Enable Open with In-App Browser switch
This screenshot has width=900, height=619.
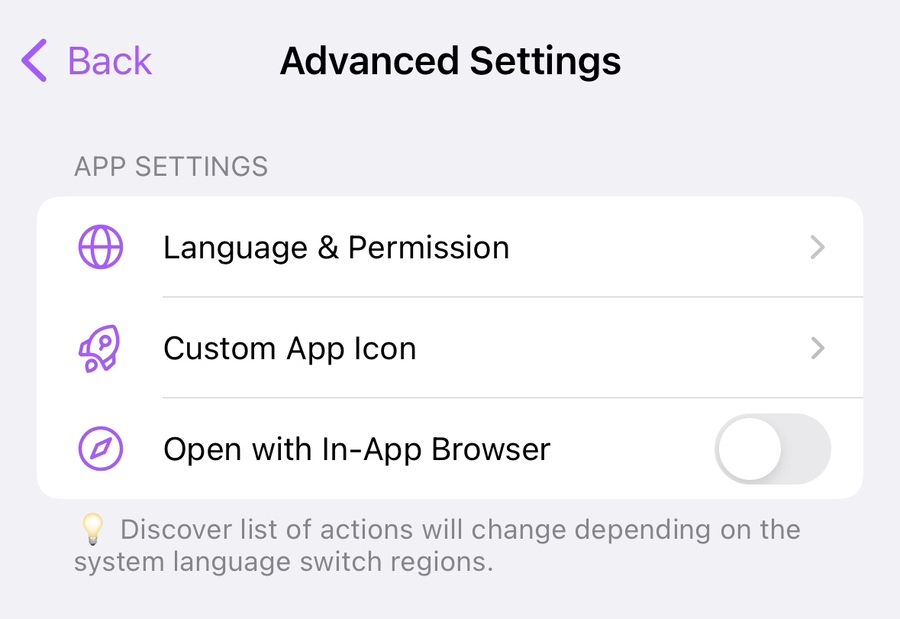[771, 449]
